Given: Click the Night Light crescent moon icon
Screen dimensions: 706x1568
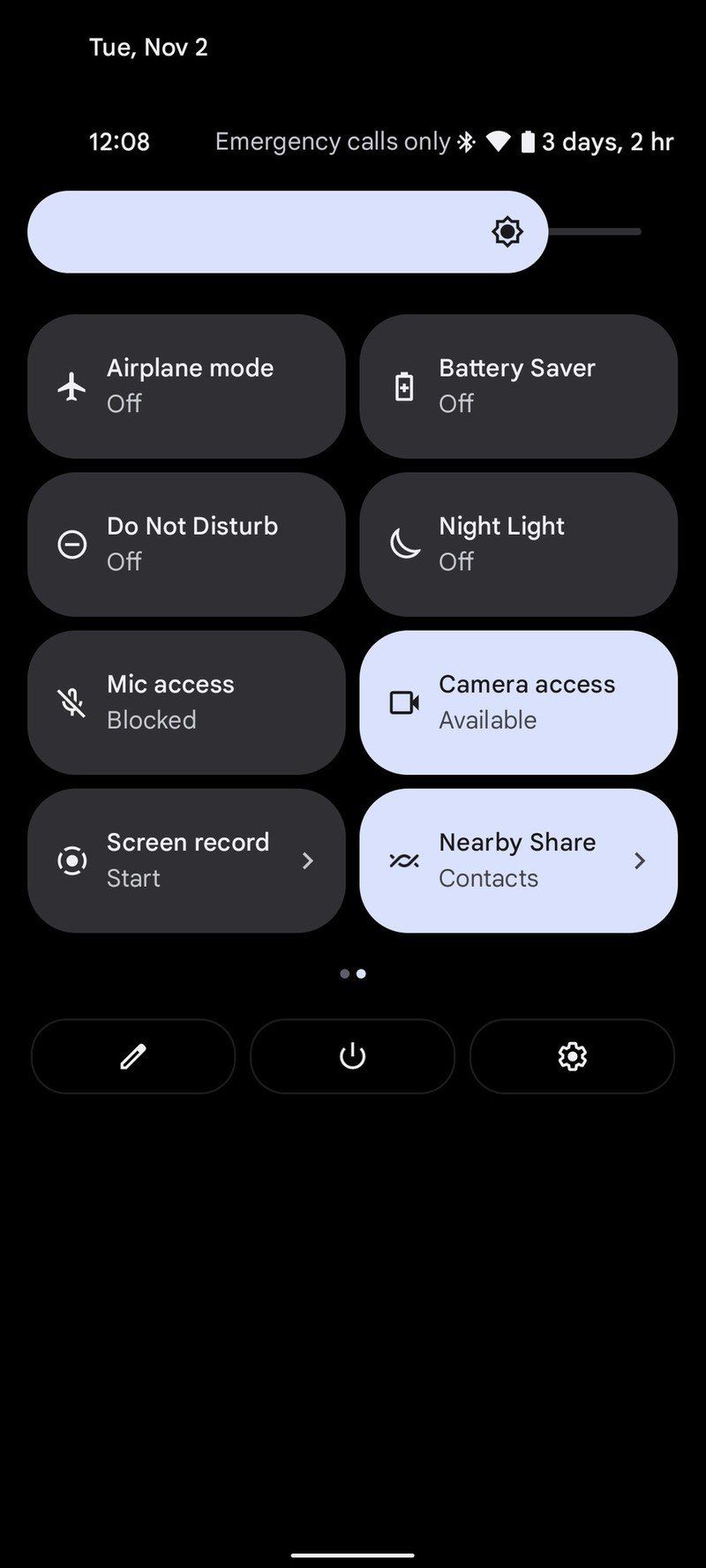Looking at the screenshot, I should point(403,543).
